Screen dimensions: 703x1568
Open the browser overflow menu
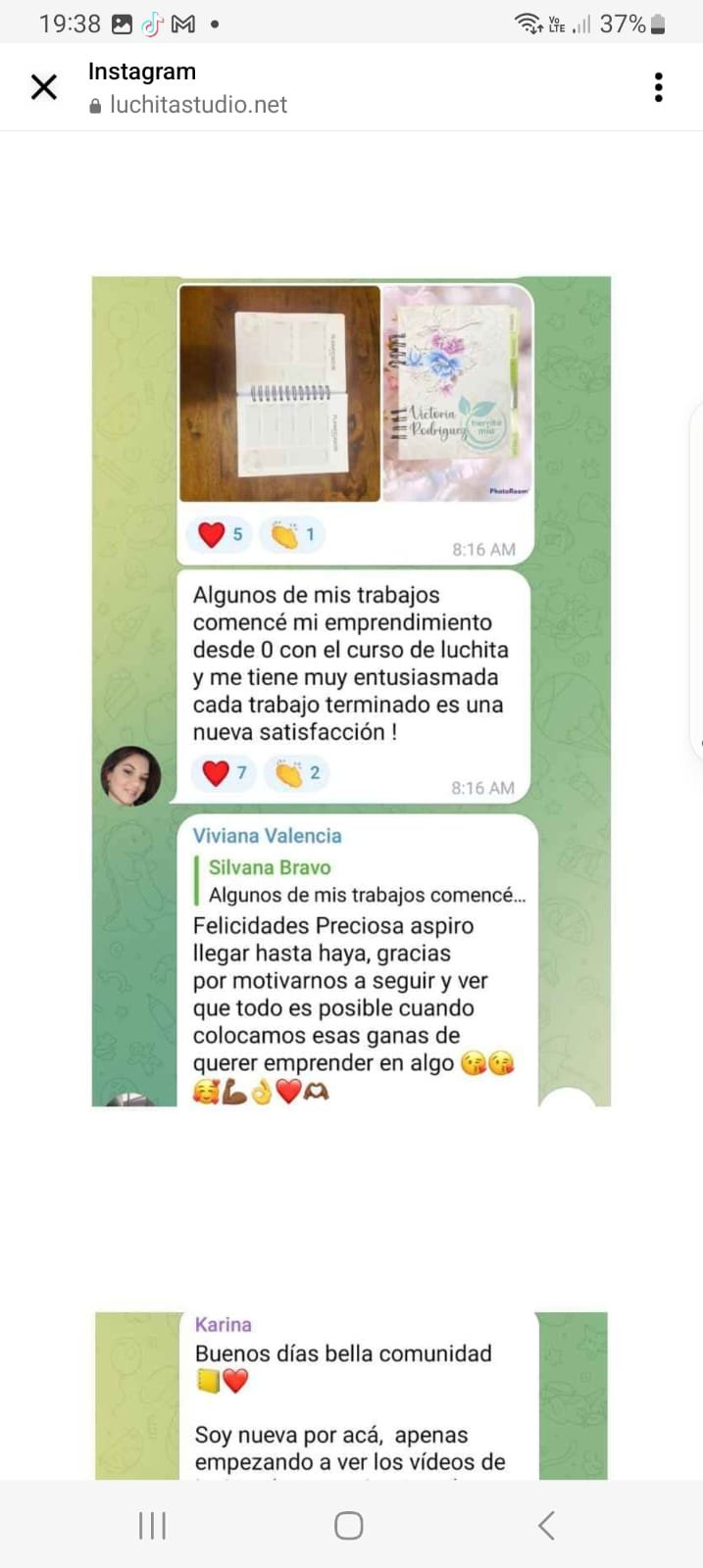[658, 87]
